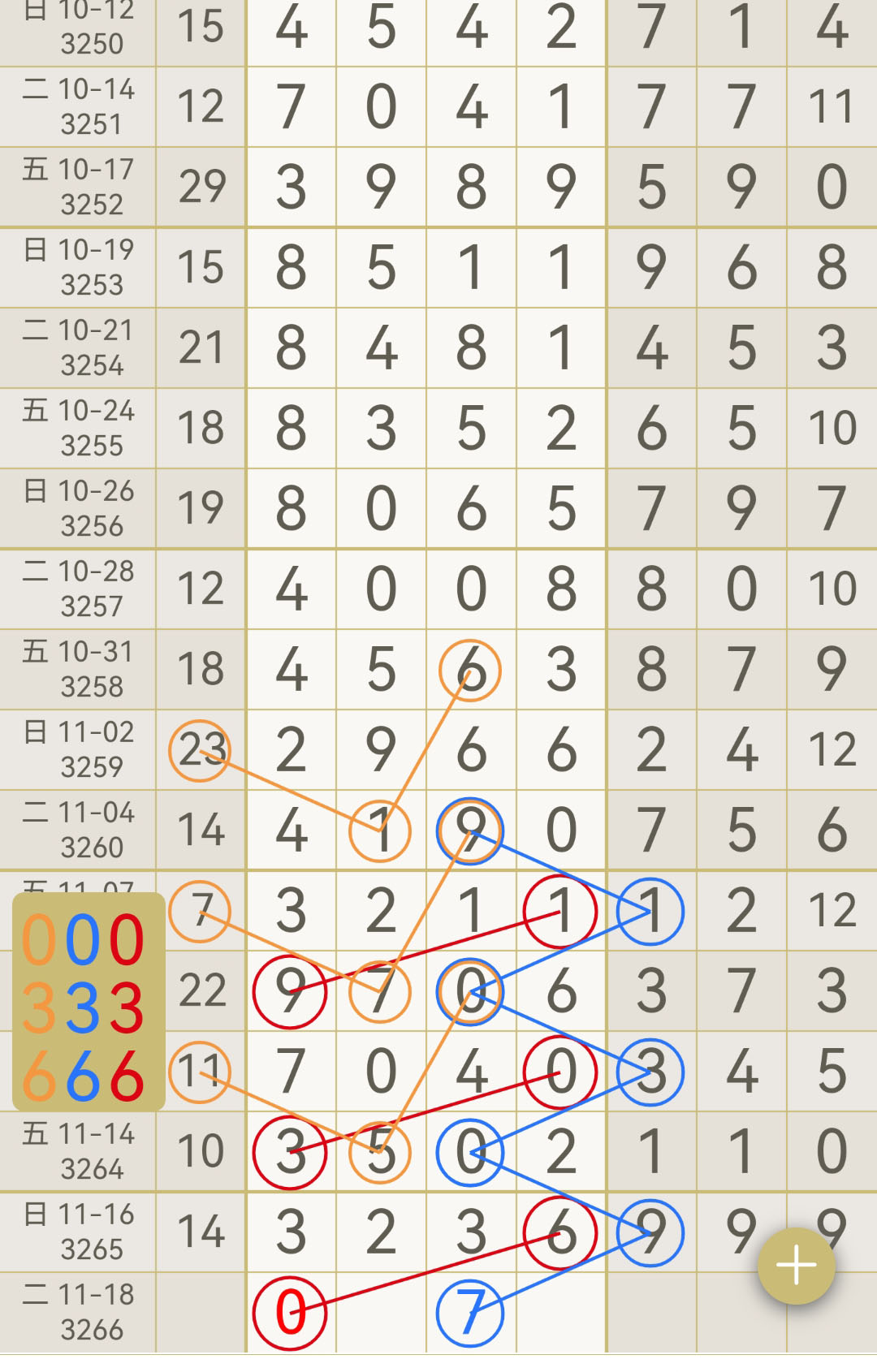This screenshot has height=1372, width=877.
Task: Toggle the red circled 0 in row 3266
Action: pyautogui.click(x=289, y=1313)
